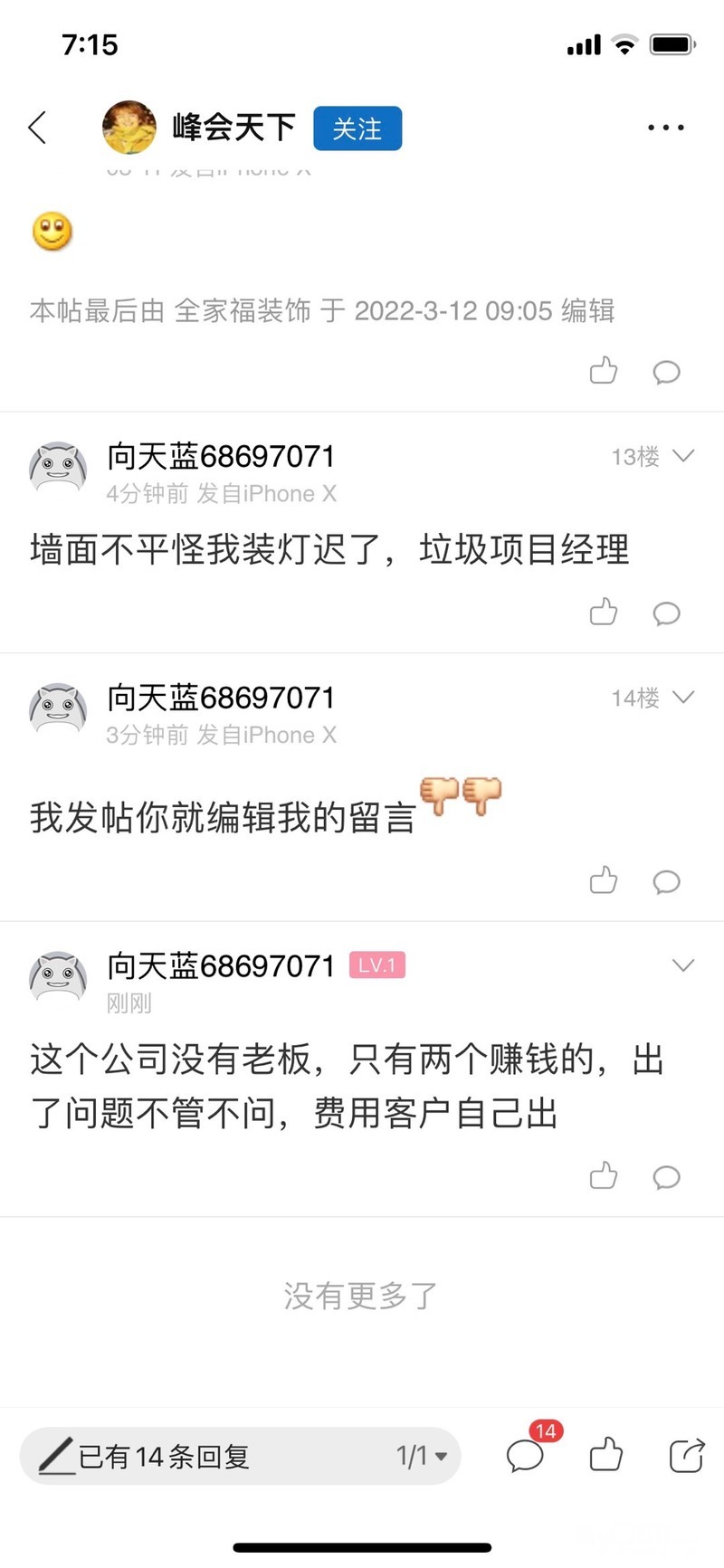The image size is (724, 1568).
Task: Reply to the comment about 这个公司没有老板
Action: coord(666,1177)
